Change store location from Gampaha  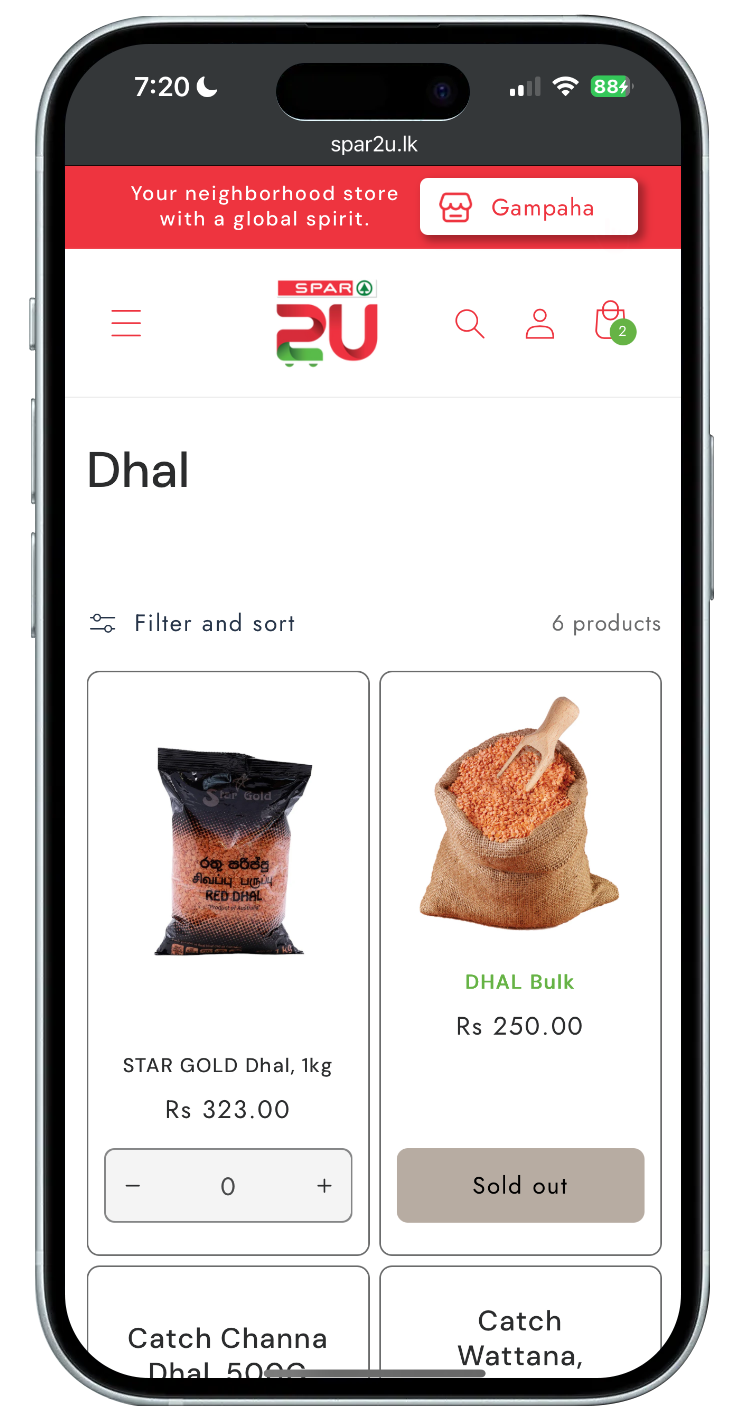[x=528, y=208]
